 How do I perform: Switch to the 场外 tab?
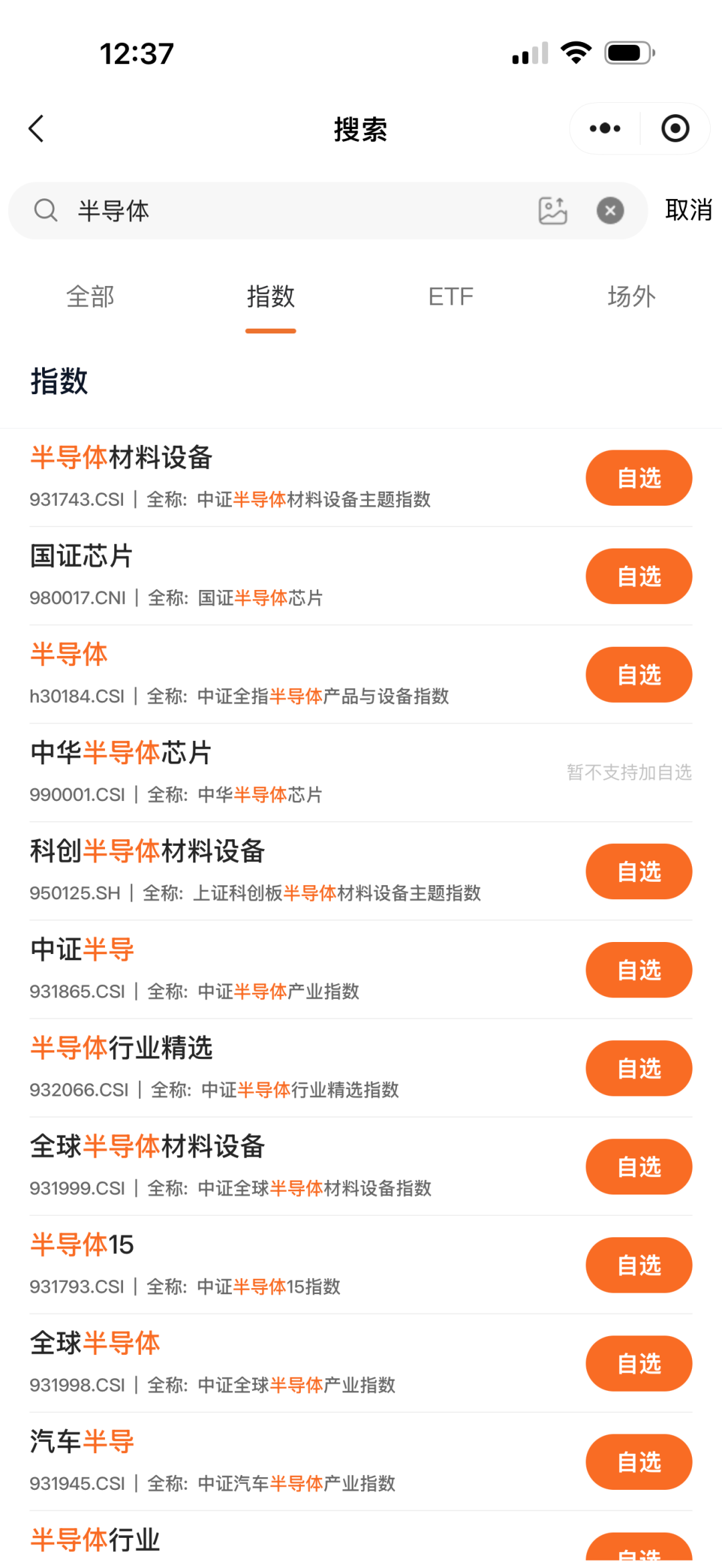coord(632,296)
